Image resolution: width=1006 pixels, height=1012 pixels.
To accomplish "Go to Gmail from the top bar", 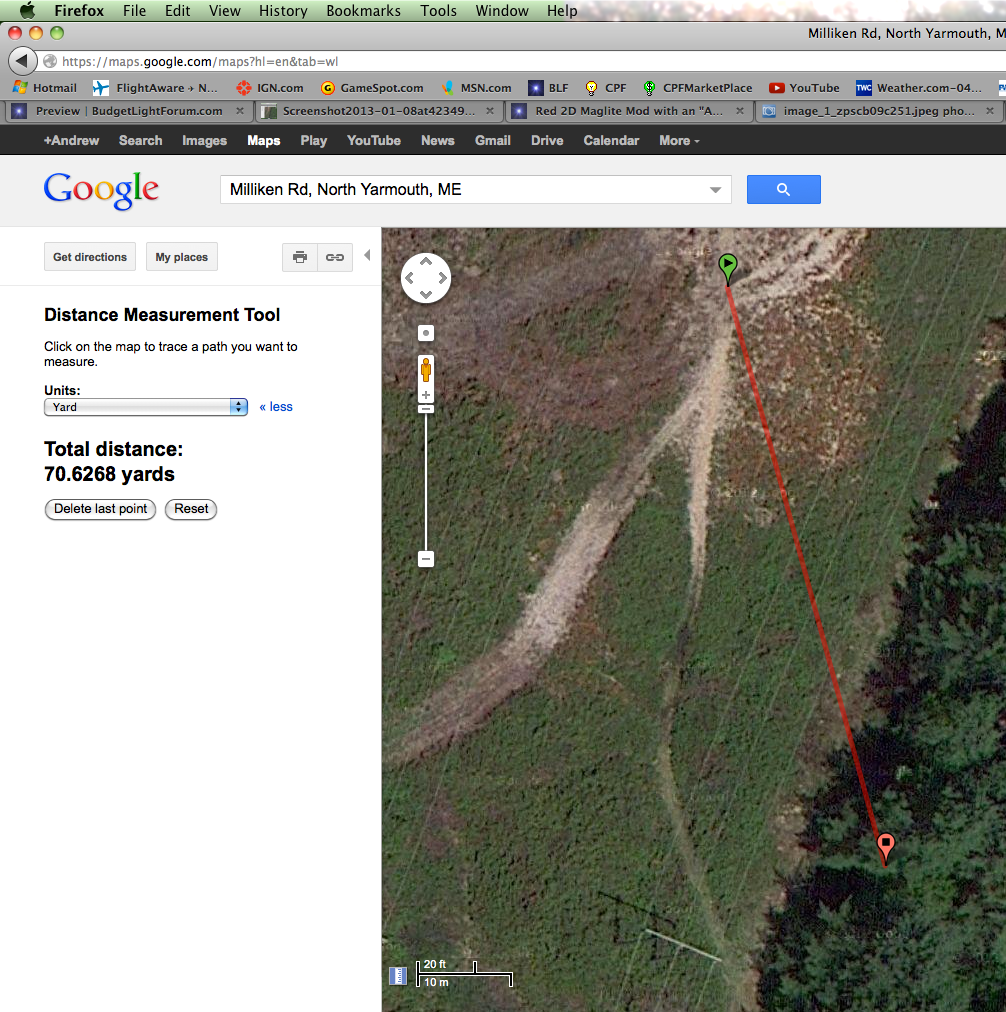I will point(493,141).
